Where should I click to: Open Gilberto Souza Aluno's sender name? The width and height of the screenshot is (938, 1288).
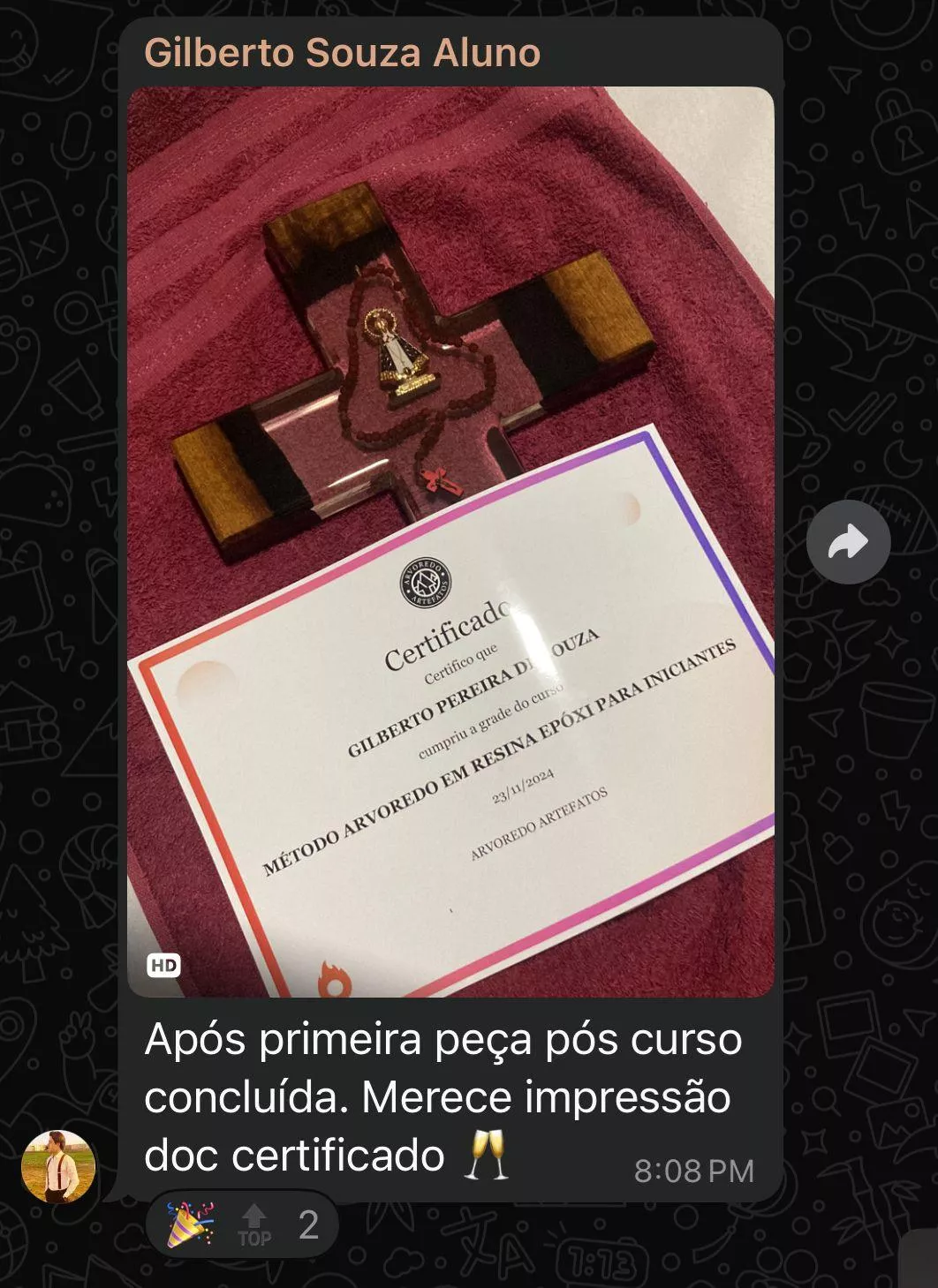click(x=342, y=53)
